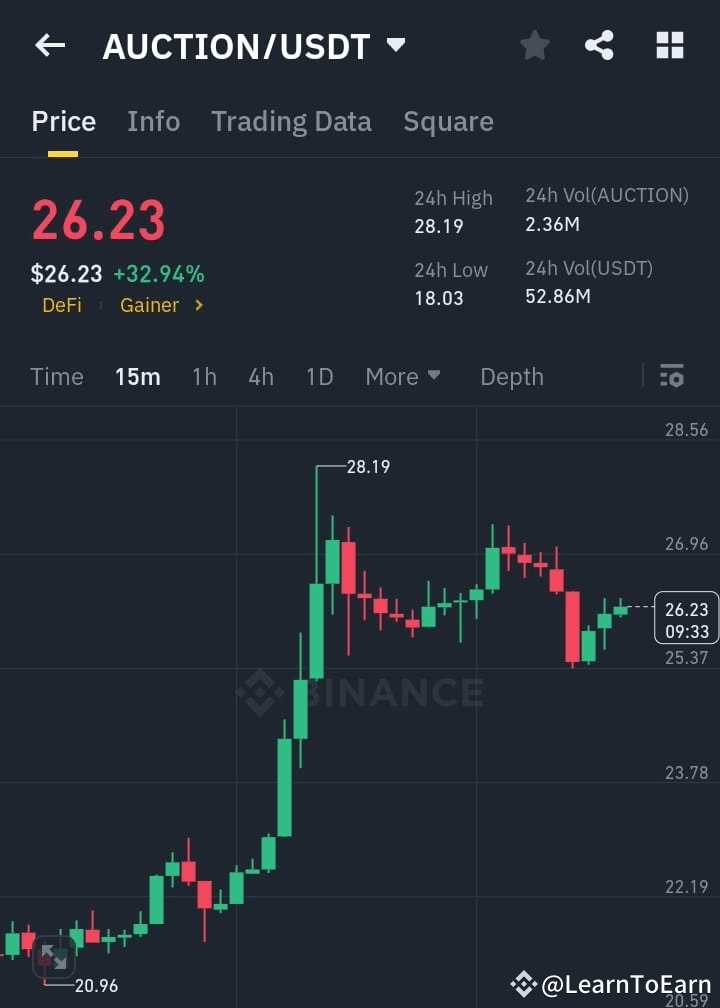The width and height of the screenshot is (720, 1008).
Task: Add AUCTION/USDT to favorites via star icon
Action: pos(534,45)
